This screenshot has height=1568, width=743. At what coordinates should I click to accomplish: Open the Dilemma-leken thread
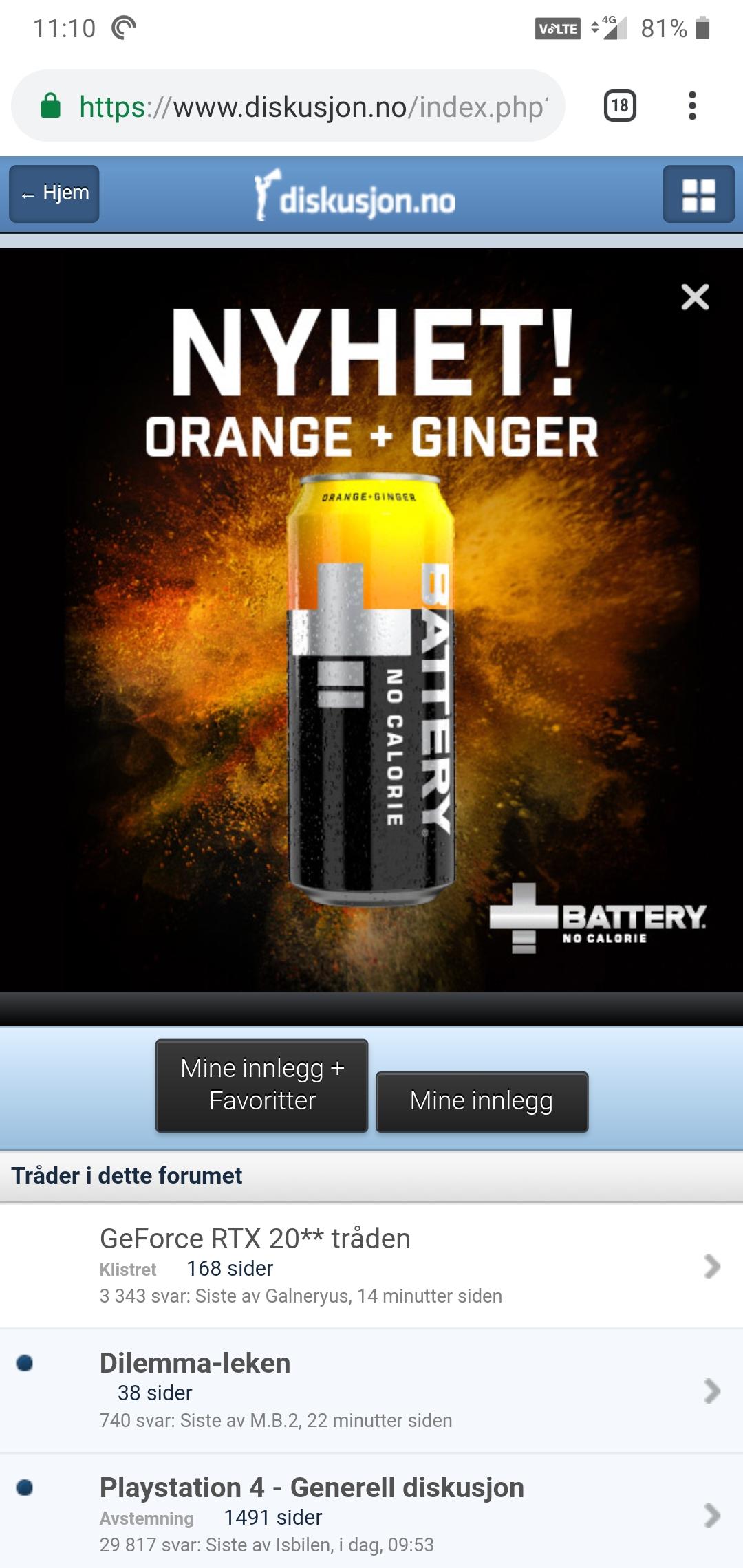(x=371, y=1391)
